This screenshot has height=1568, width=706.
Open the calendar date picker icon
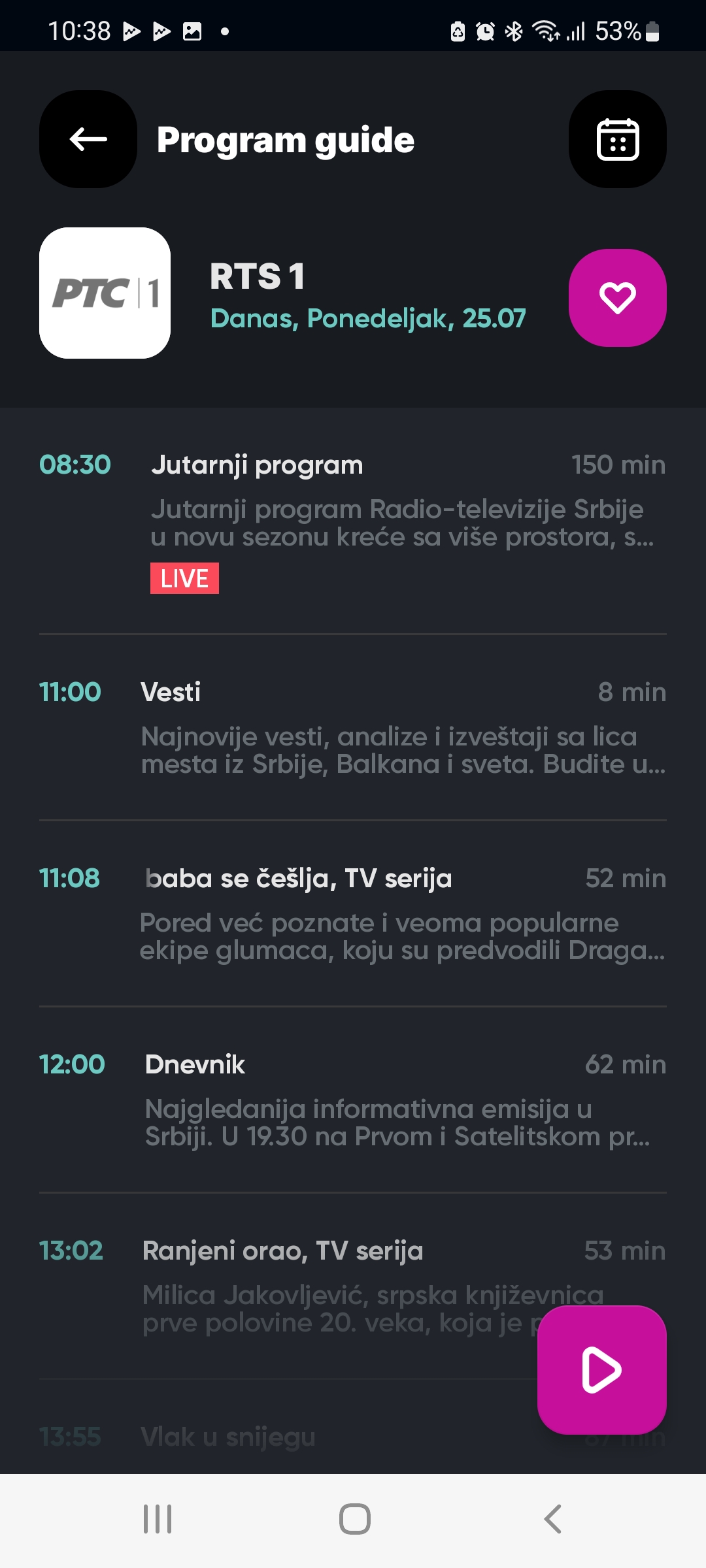(x=617, y=139)
